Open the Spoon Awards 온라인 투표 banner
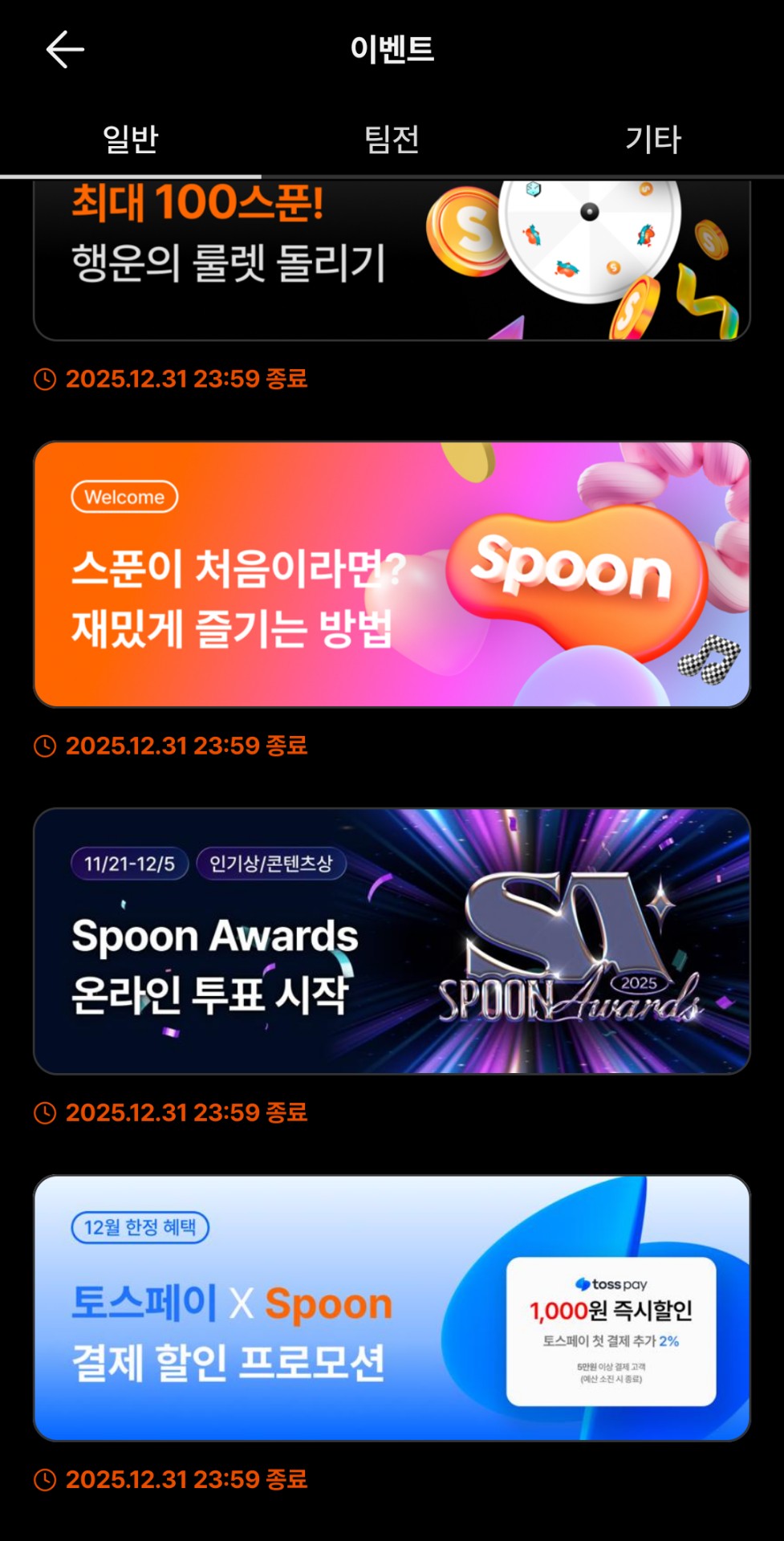The image size is (784, 1541). [392, 941]
